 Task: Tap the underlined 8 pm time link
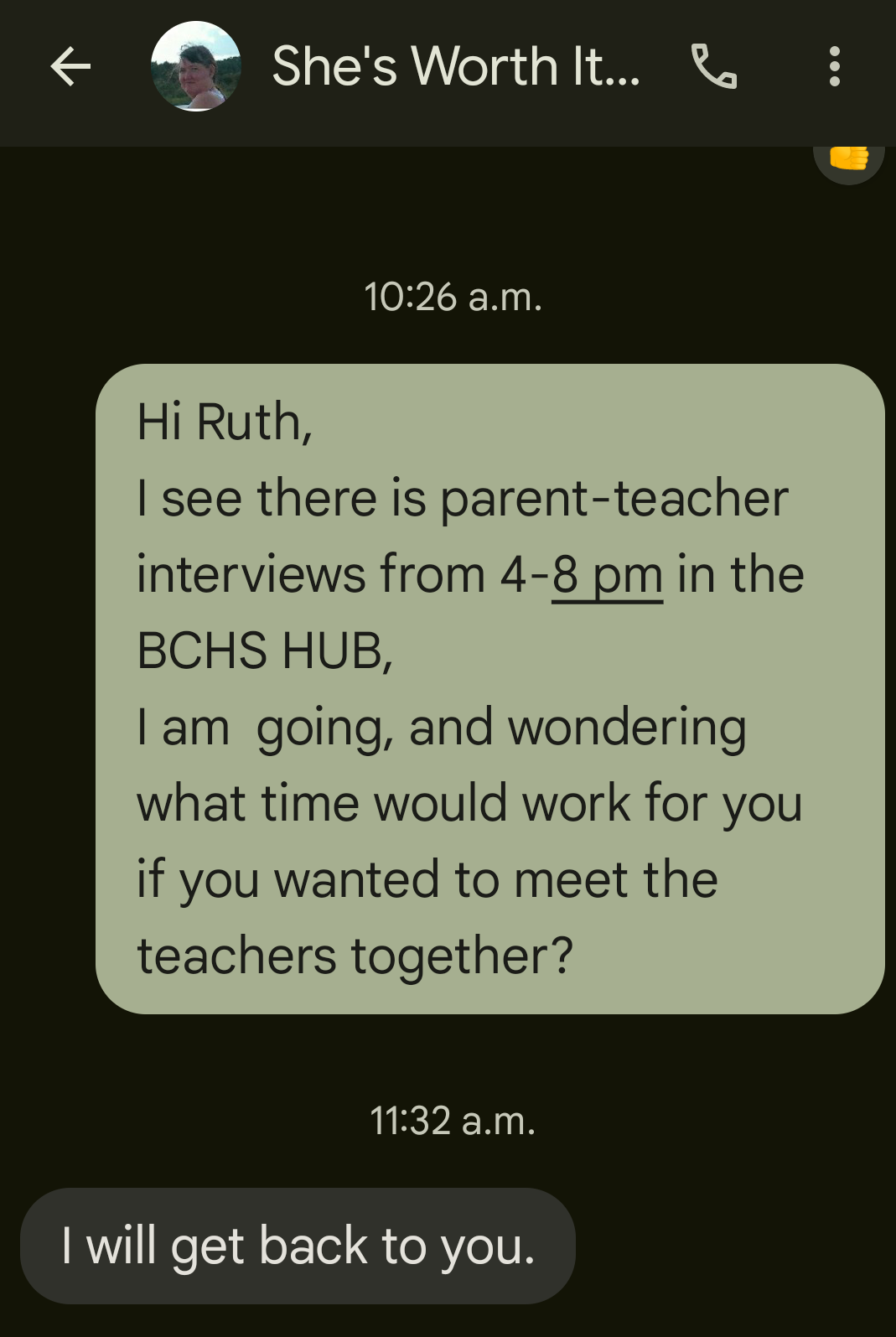pos(607,576)
